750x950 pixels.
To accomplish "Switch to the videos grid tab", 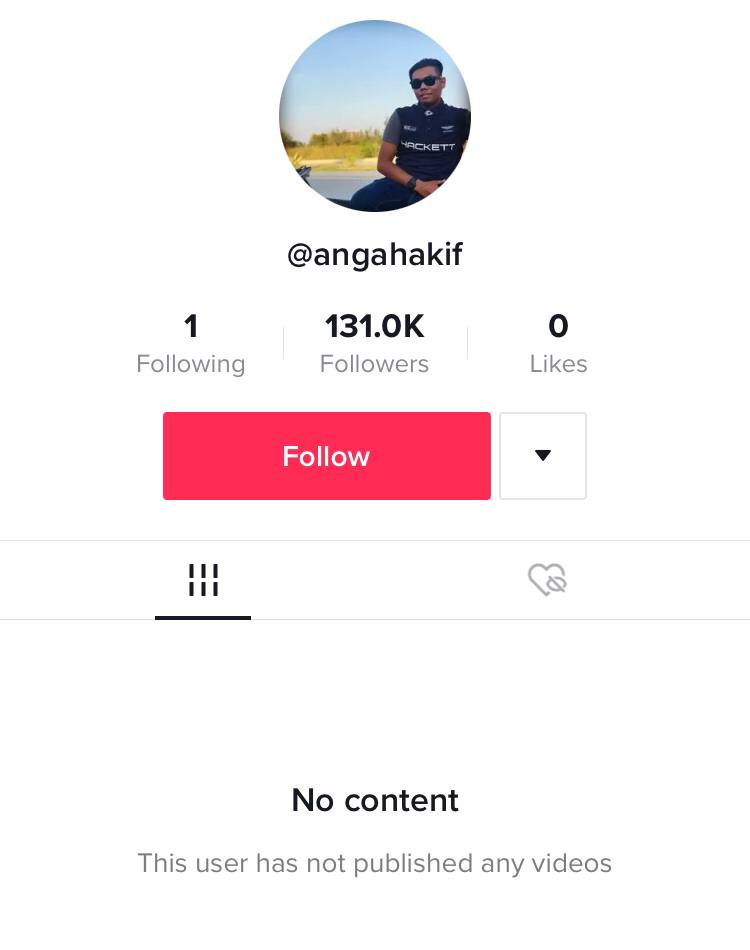I will (x=203, y=580).
